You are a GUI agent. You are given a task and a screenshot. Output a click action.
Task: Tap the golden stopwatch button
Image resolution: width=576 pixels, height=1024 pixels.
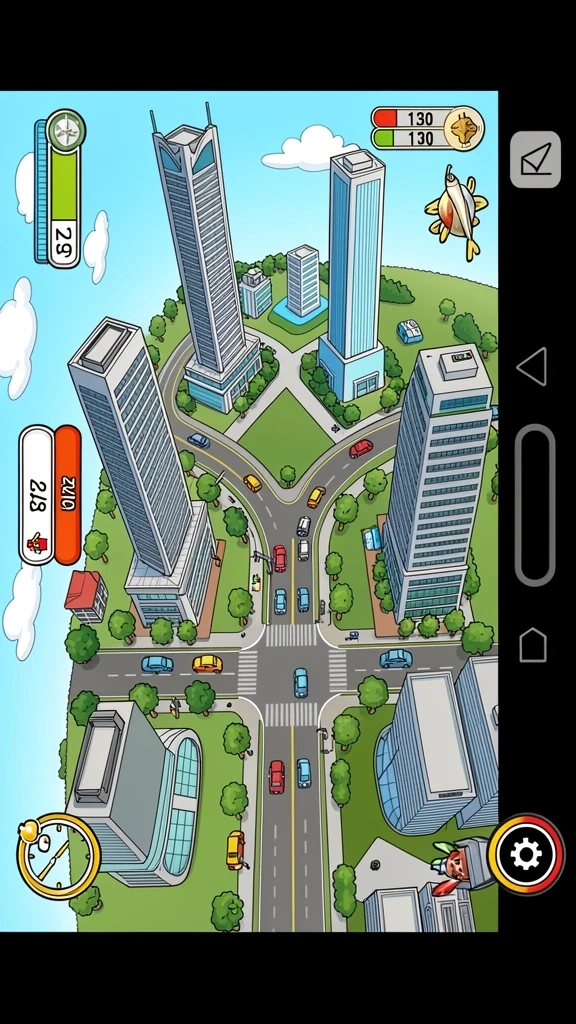click(58, 856)
